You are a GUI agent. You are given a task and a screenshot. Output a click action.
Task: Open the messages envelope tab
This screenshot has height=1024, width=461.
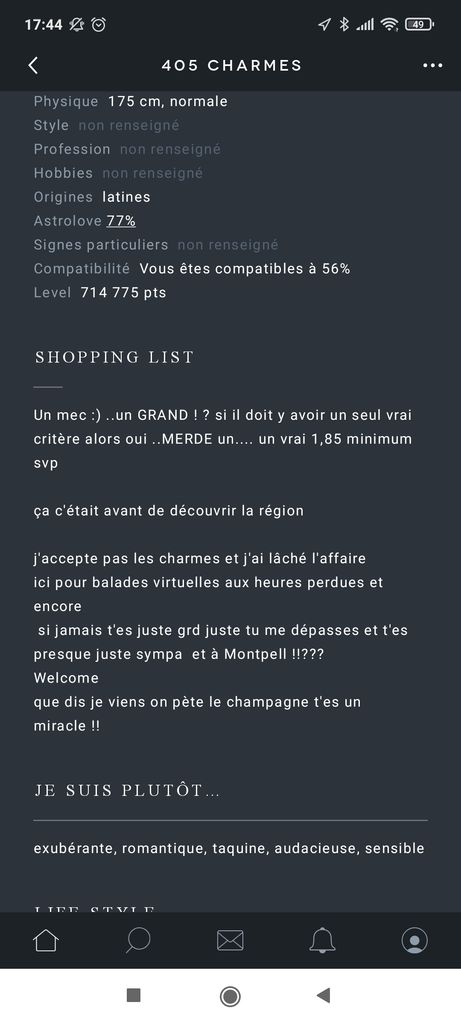tap(230, 940)
